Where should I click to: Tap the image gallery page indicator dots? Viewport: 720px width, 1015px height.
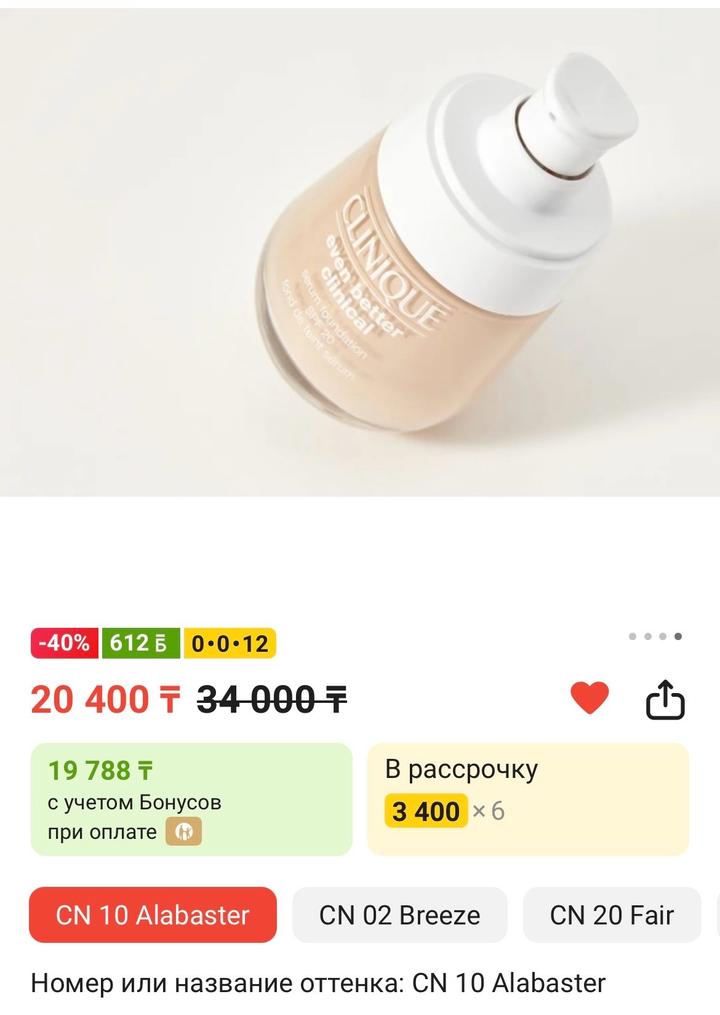coord(655,636)
